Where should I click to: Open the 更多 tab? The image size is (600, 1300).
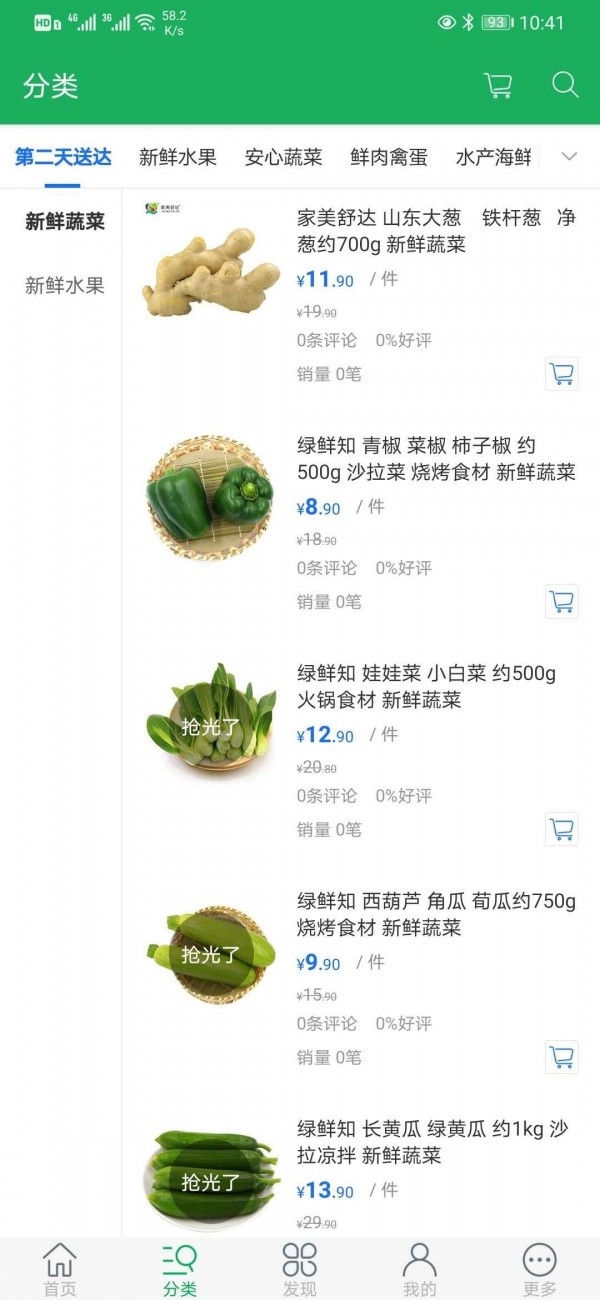[x=540, y=1269]
